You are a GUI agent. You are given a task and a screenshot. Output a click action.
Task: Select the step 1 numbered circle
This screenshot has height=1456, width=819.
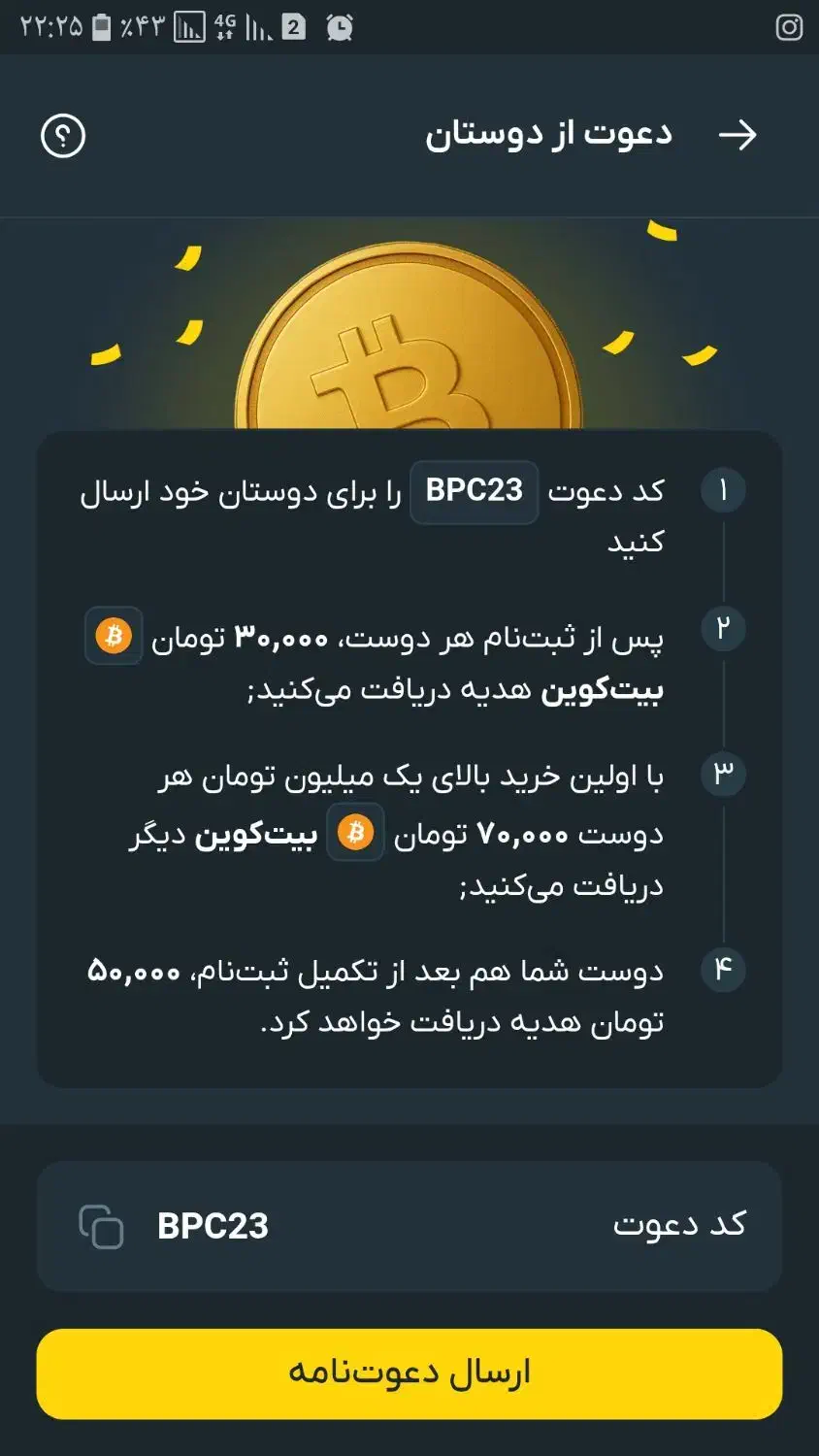[x=722, y=490]
